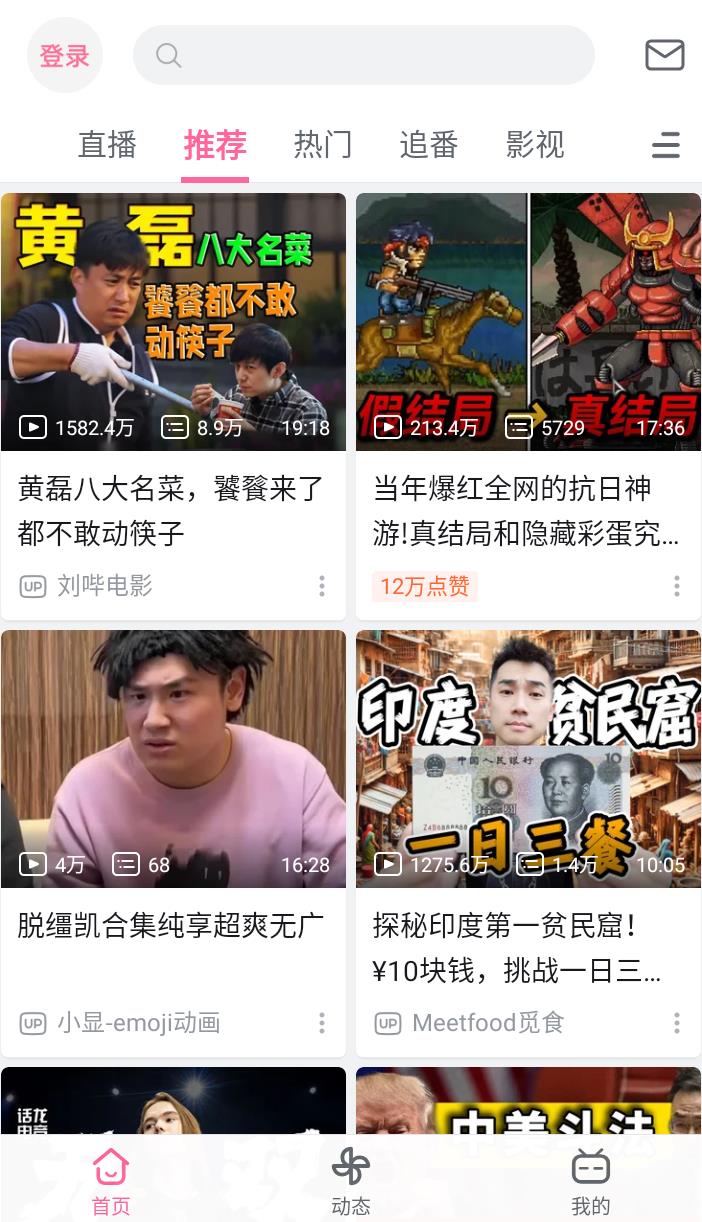Open more options for 刘哔电影 video
This screenshot has height=1222, width=702.
click(x=322, y=586)
